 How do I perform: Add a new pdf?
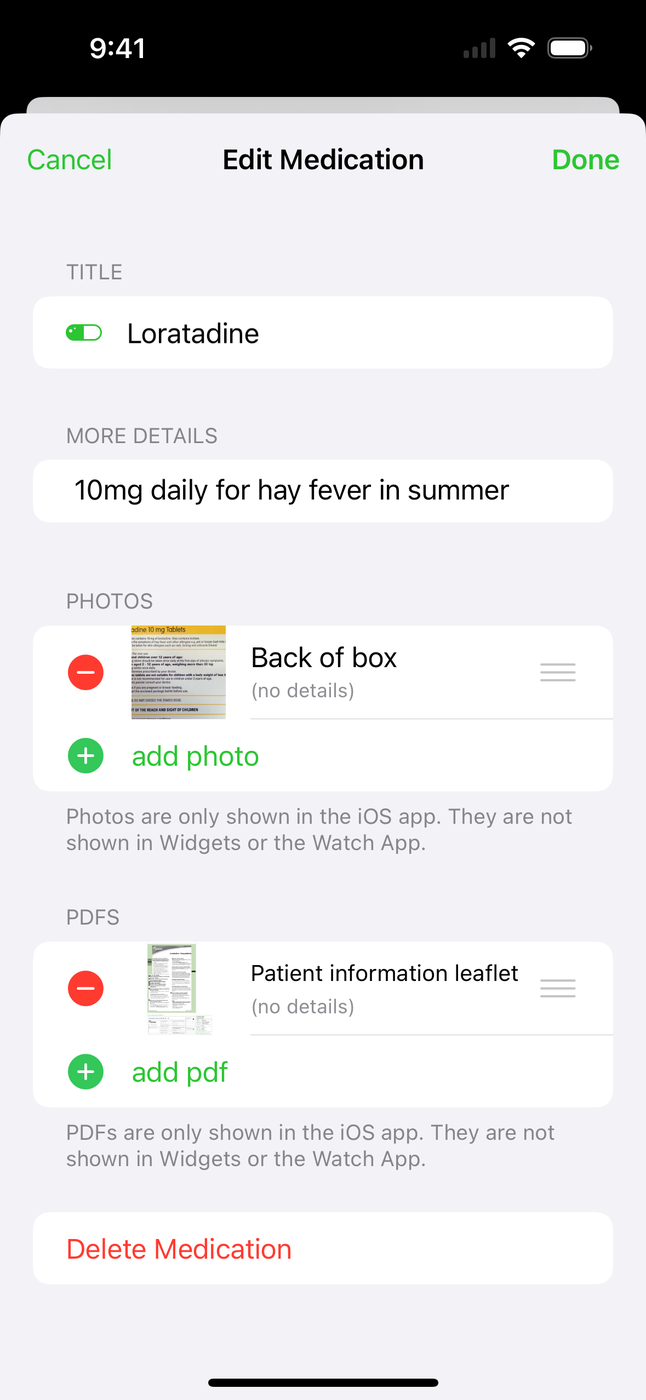pyautogui.click(x=180, y=1072)
